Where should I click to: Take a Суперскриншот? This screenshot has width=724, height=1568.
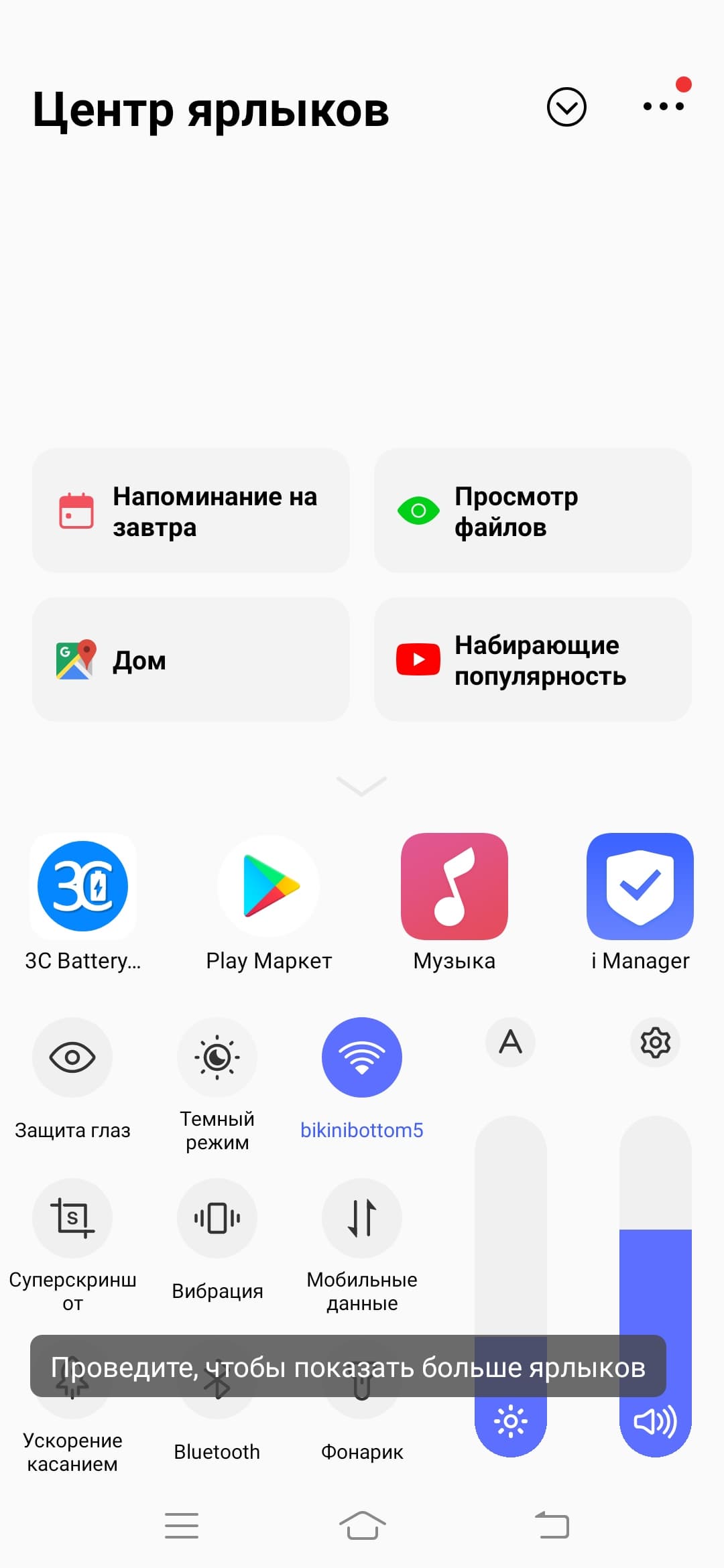point(72,1218)
